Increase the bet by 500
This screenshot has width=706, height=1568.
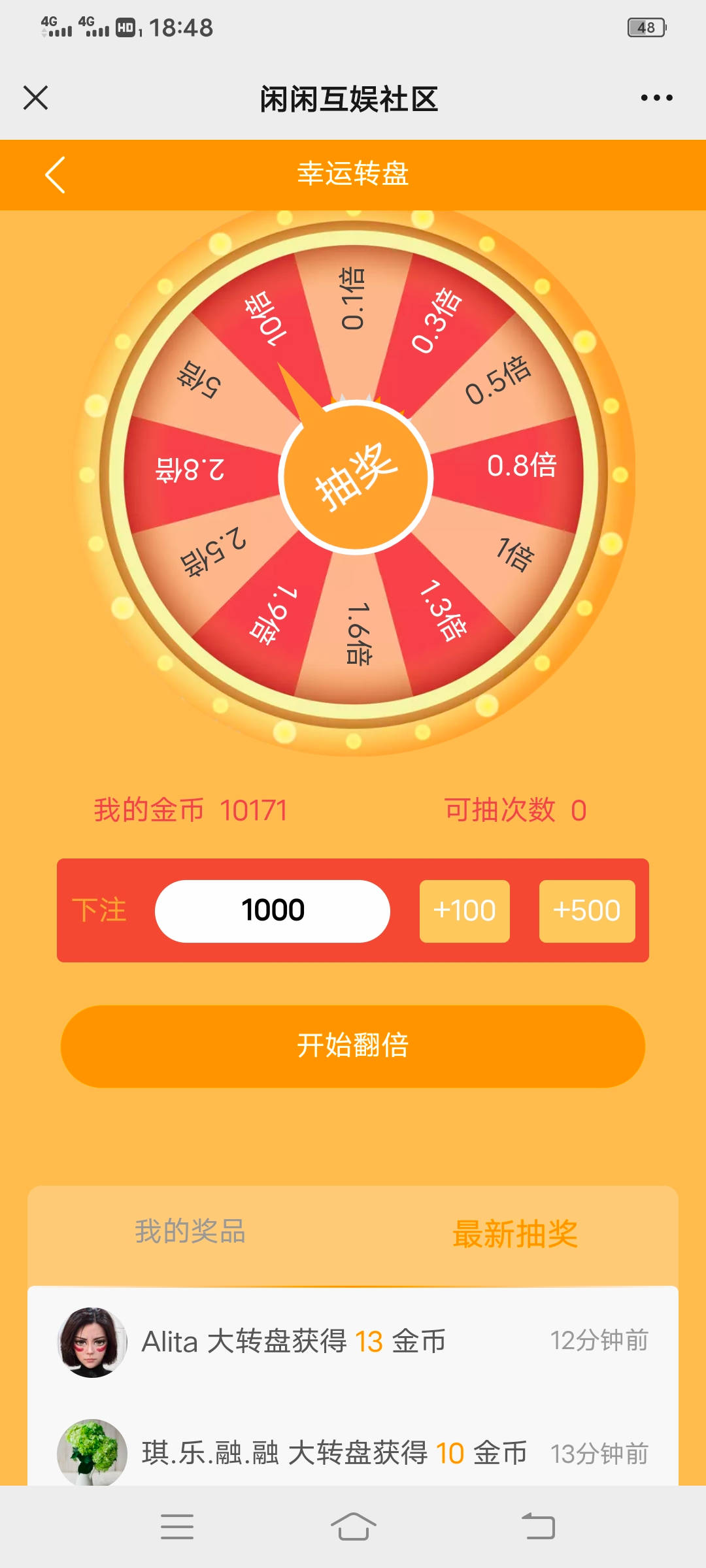[x=586, y=911]
